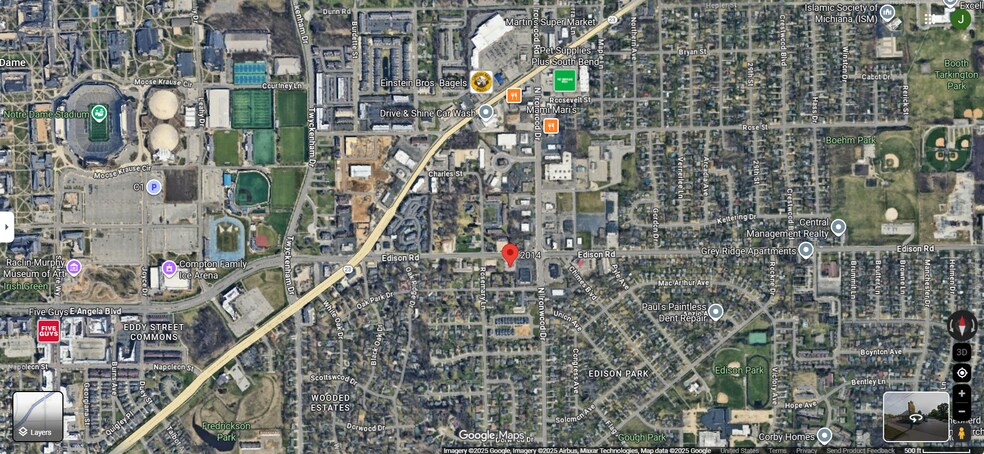Image resolution: width=984 pixels, height=454 pixels.
Task: Open the Five Guys map marker
Action: [48, 330]
